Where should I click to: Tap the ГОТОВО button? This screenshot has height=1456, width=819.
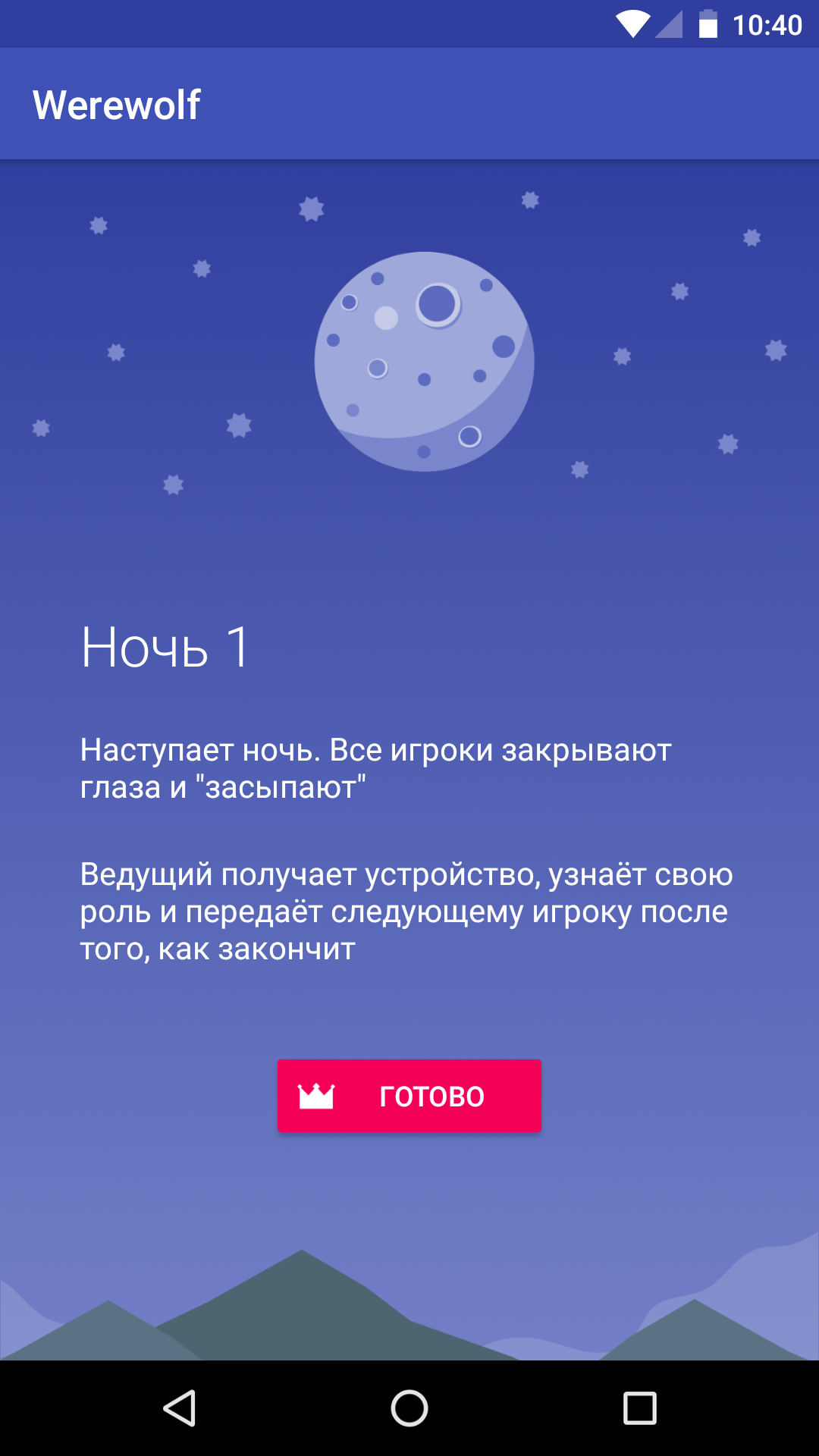pyautogui.click(x=409, y=1096)
